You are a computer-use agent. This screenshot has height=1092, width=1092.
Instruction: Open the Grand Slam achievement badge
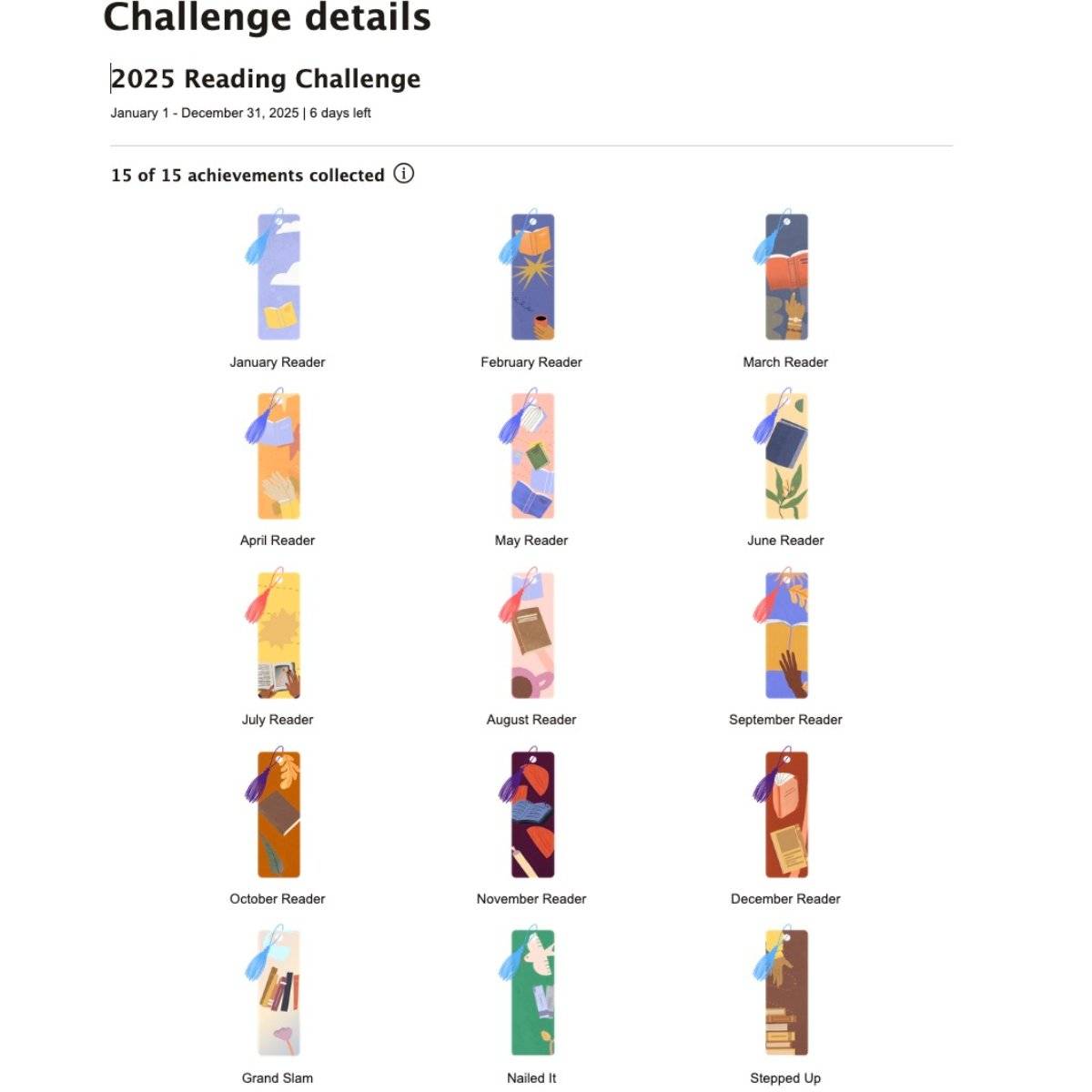click(x=278, y=993)
